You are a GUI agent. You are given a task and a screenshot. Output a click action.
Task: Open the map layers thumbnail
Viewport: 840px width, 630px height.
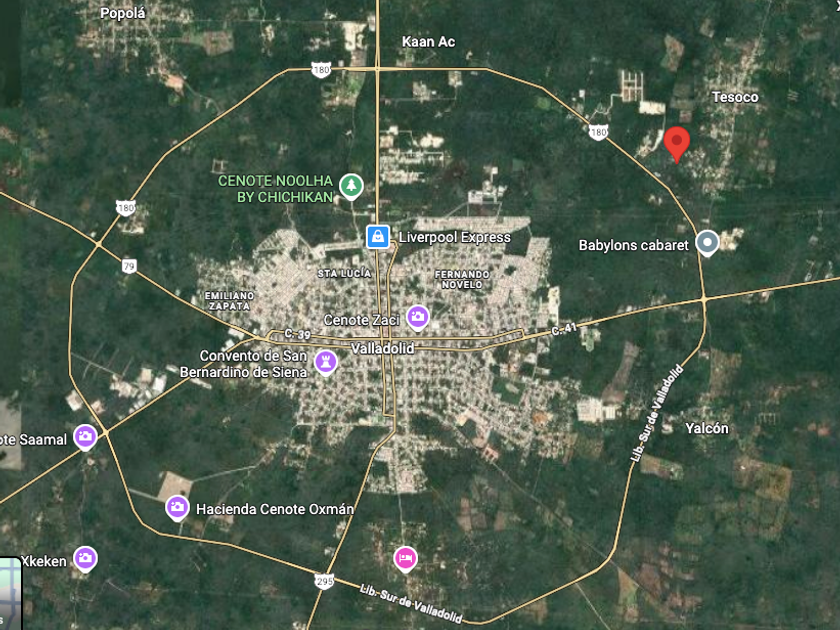tap(10, 594)
